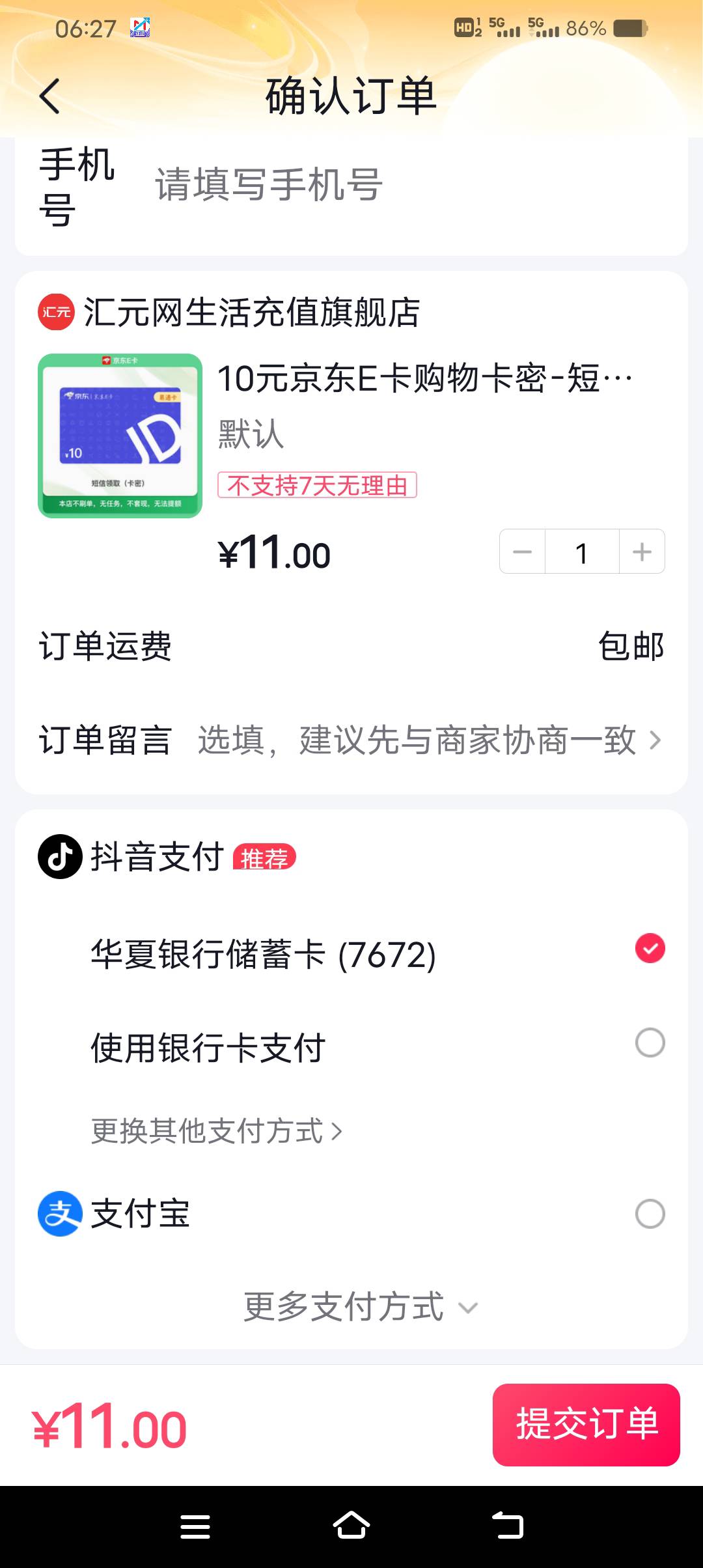Open the 订单留言 order note row

(x=351, y=740)
